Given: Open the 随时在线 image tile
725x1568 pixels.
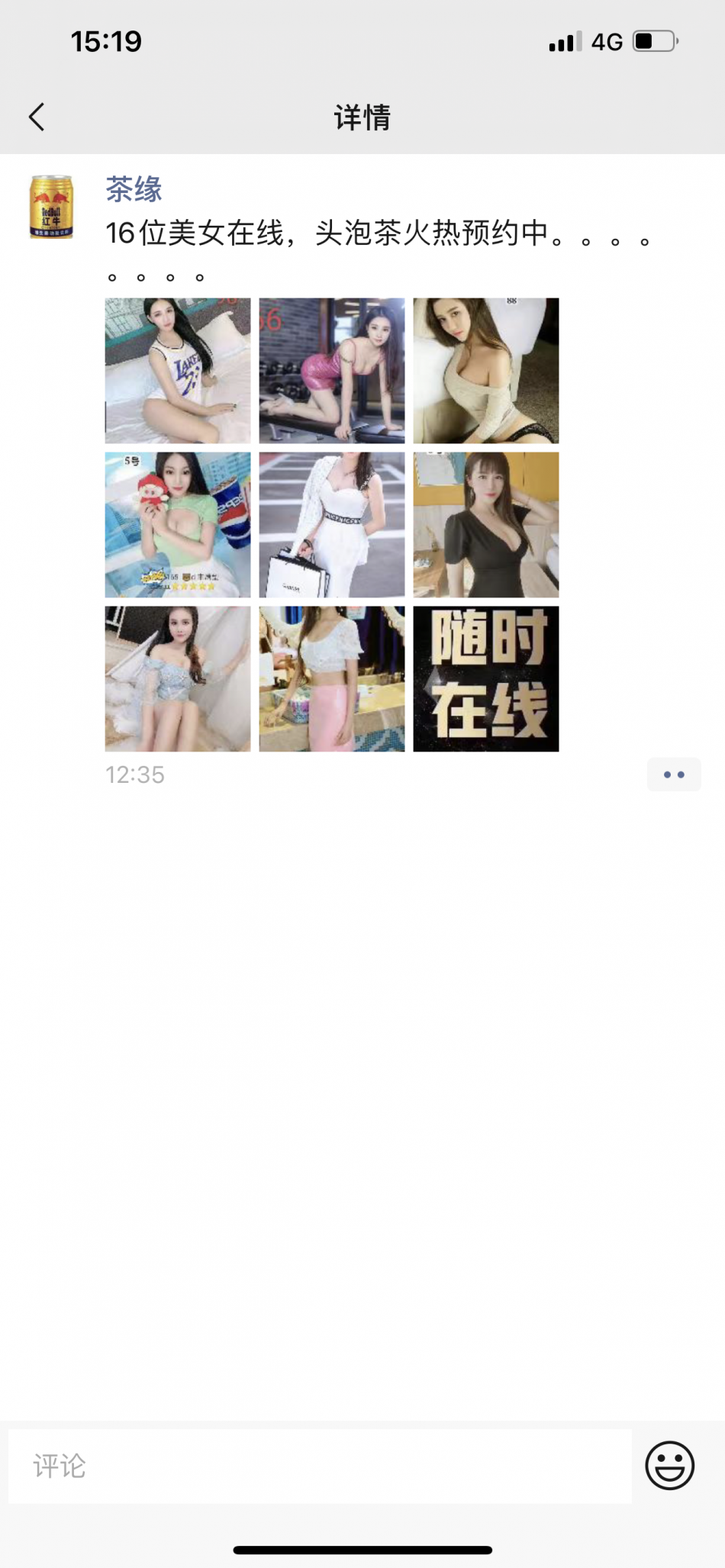Looking at the screenshot, I should click(486, 678).
